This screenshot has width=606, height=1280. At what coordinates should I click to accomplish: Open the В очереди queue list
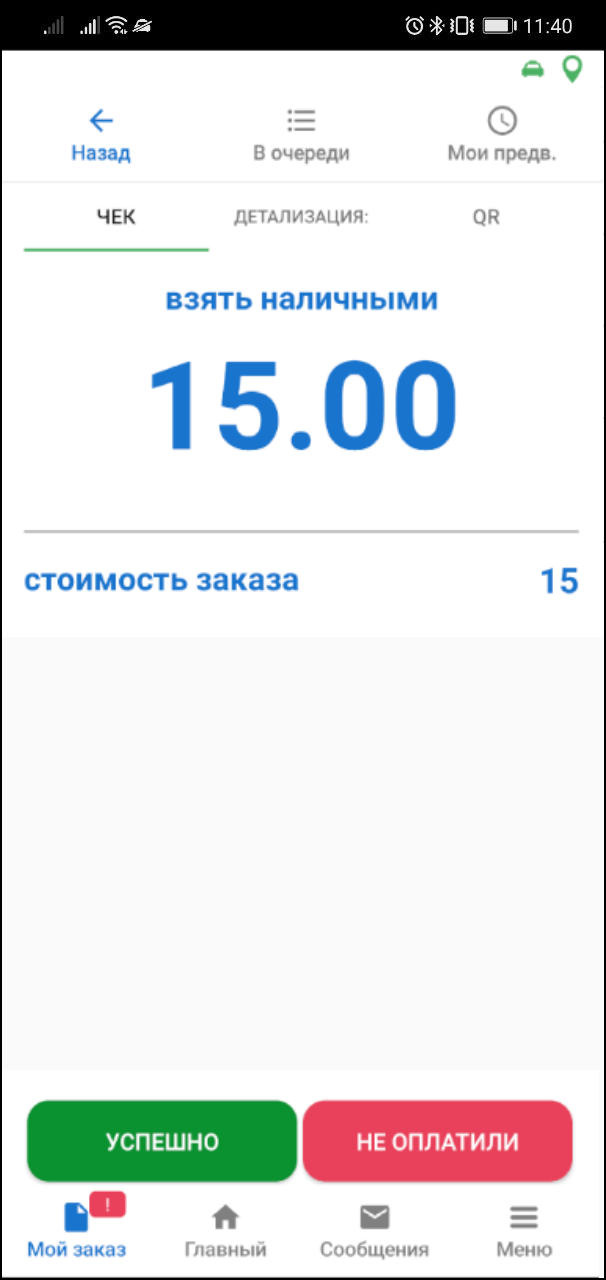(301, 135)
